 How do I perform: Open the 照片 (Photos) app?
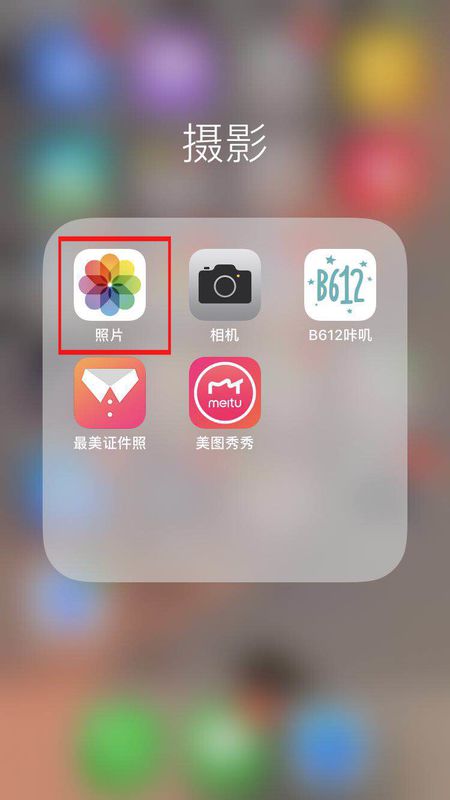[x=110, y=285]
